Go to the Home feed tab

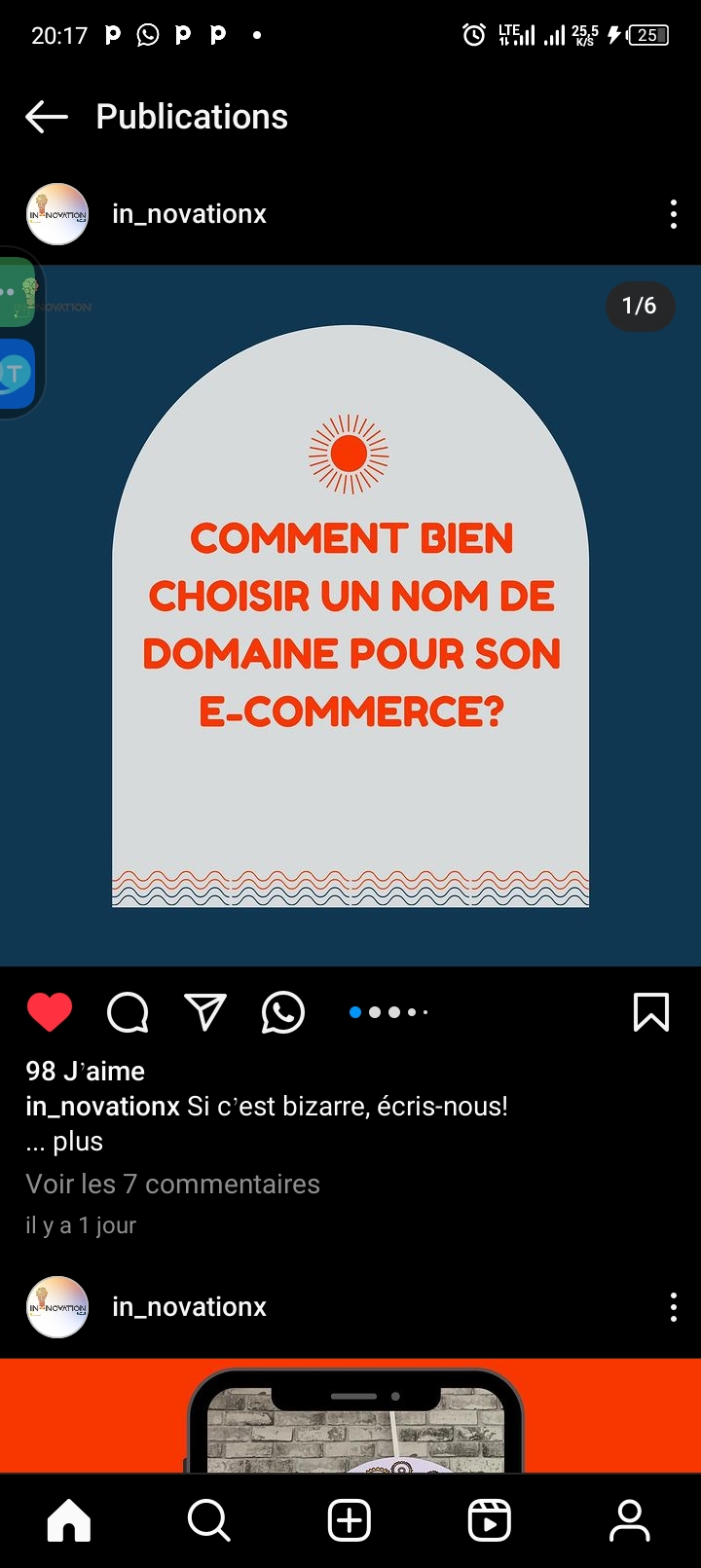click(69, 1520)
